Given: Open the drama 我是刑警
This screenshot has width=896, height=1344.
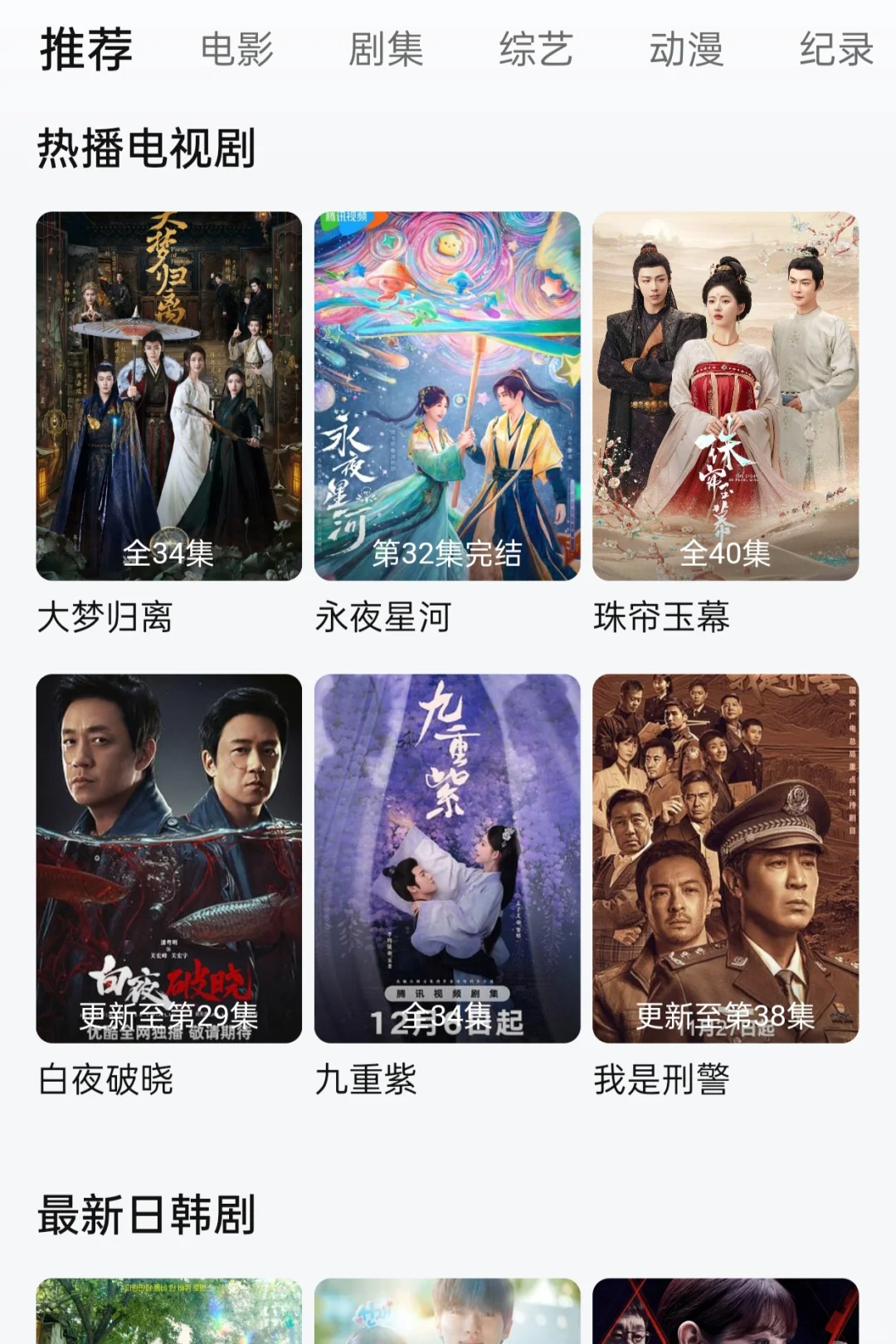Looking at the screenshot, I should [725, 858].
